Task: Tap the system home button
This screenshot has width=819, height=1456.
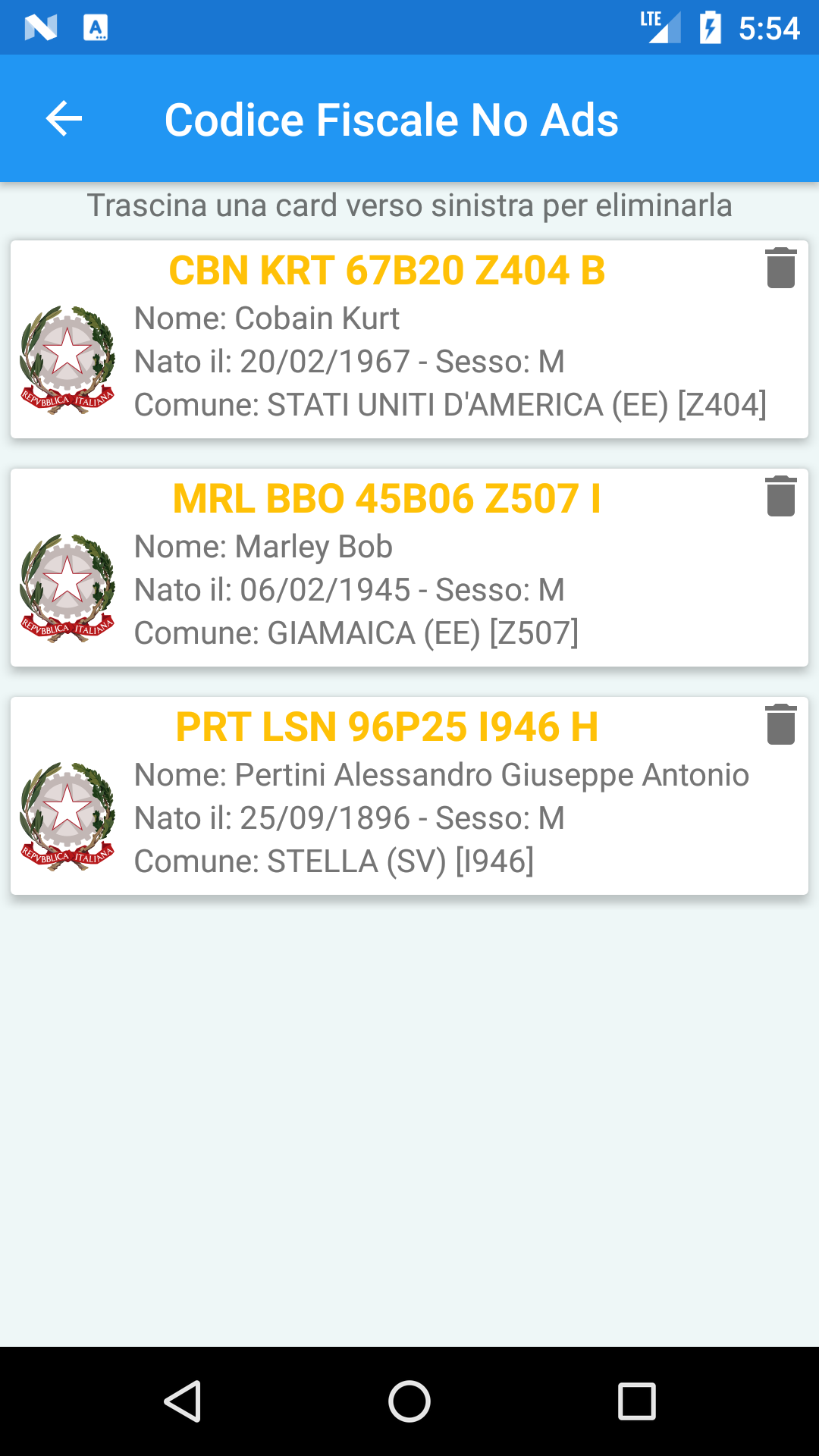Action: pyautogui.click(x=409, y=1401)
